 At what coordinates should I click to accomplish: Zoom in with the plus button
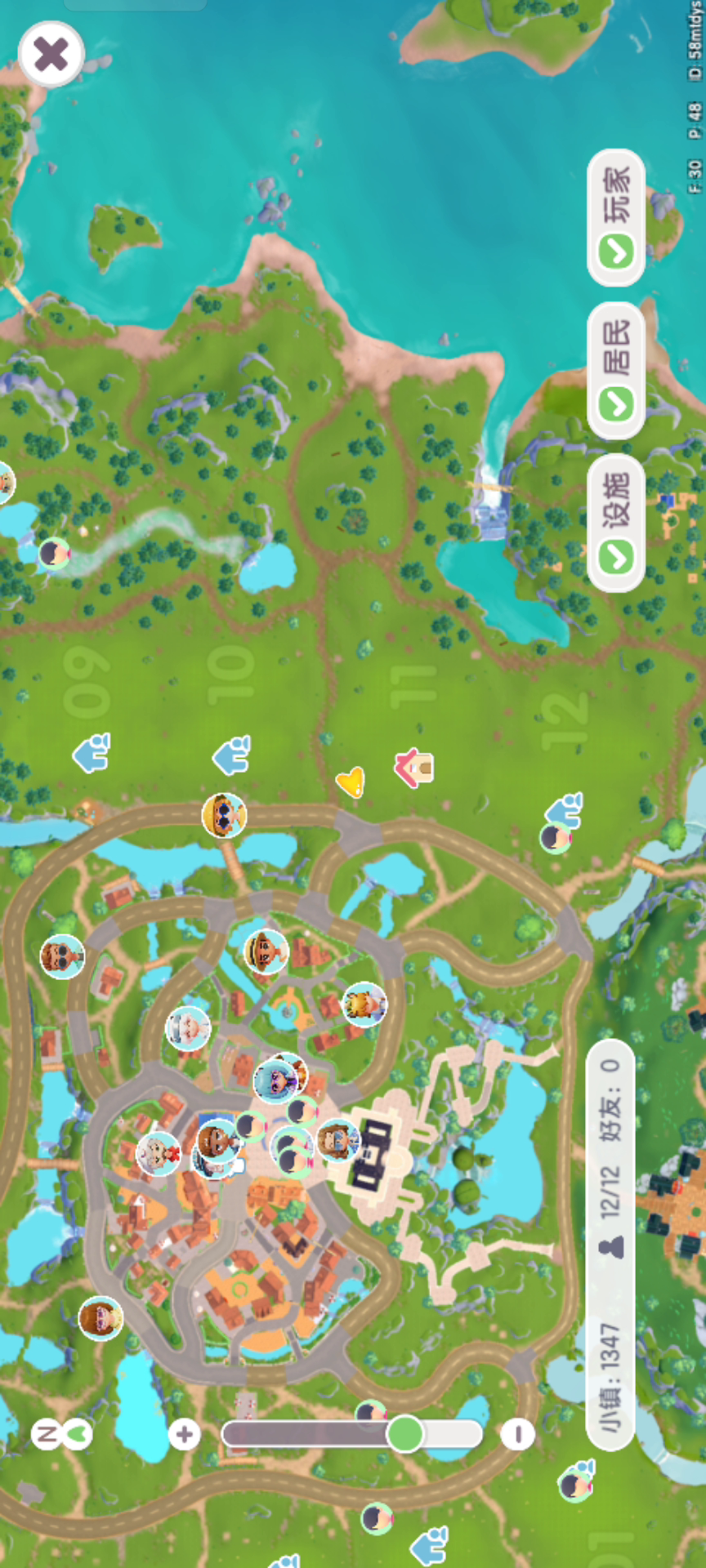(184, 1433)
